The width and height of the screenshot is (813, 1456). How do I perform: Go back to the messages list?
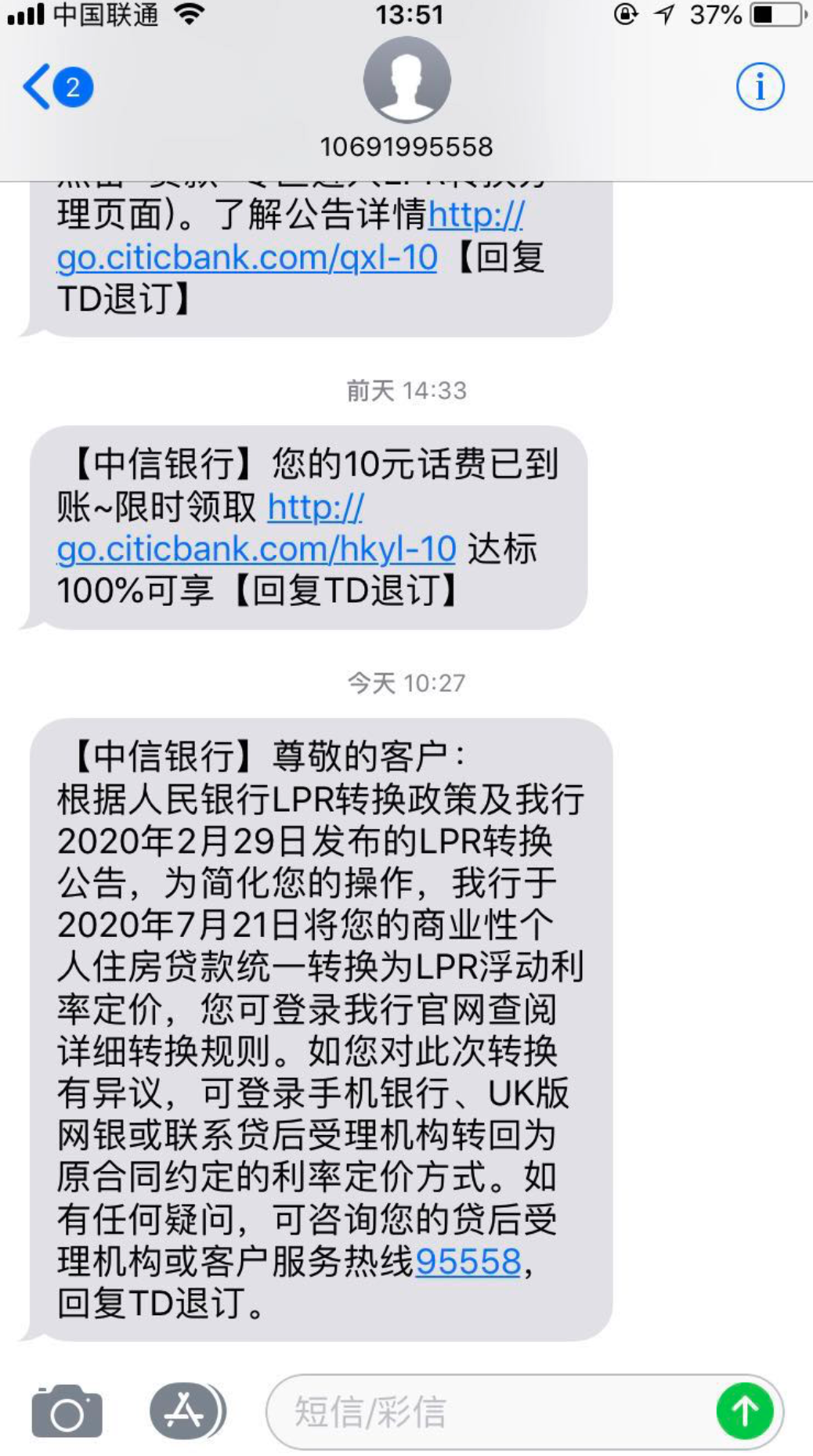coord(55,86)
